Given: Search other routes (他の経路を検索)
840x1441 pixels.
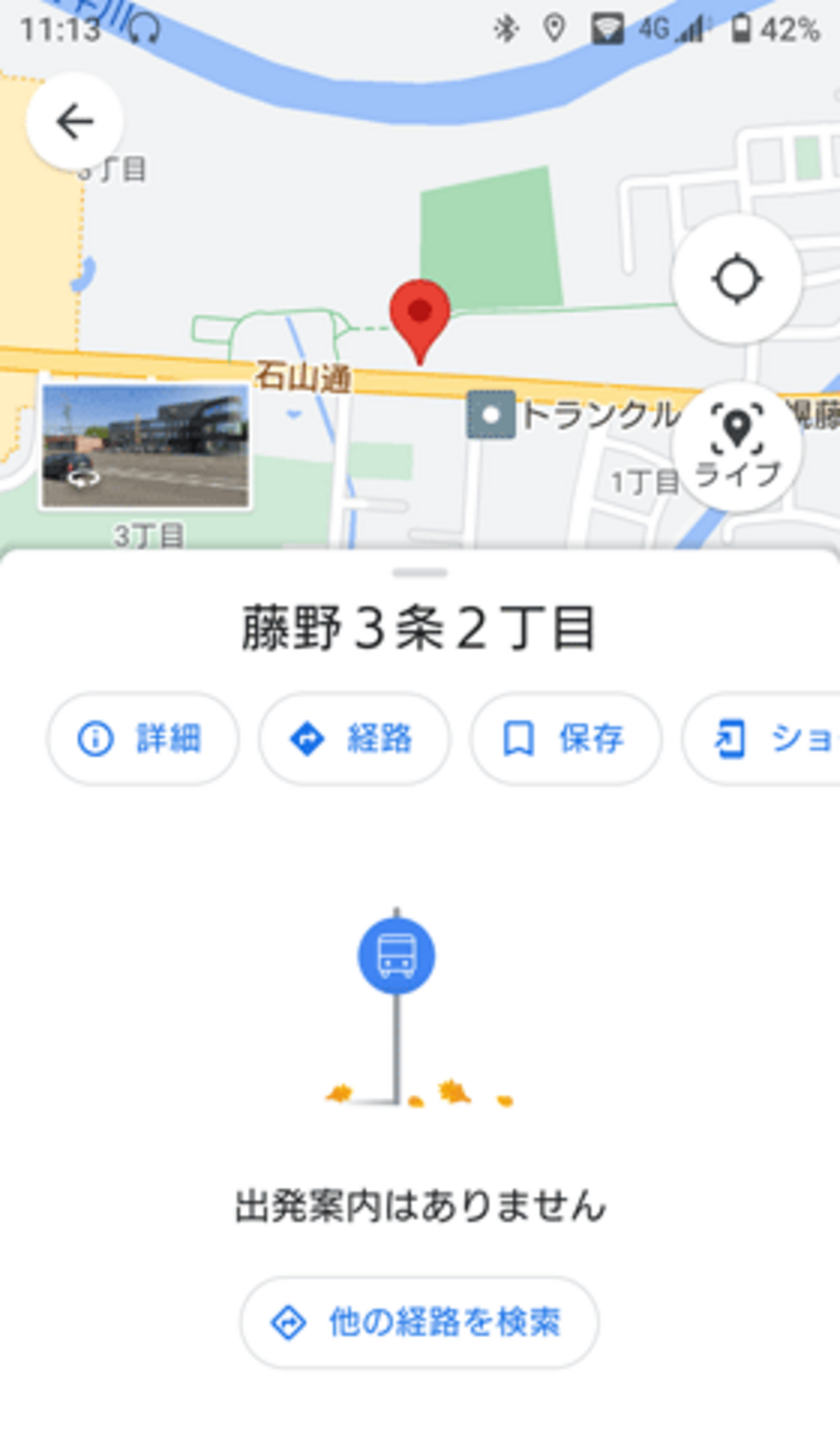Looking at the screenshot, I should point(419,1322).
